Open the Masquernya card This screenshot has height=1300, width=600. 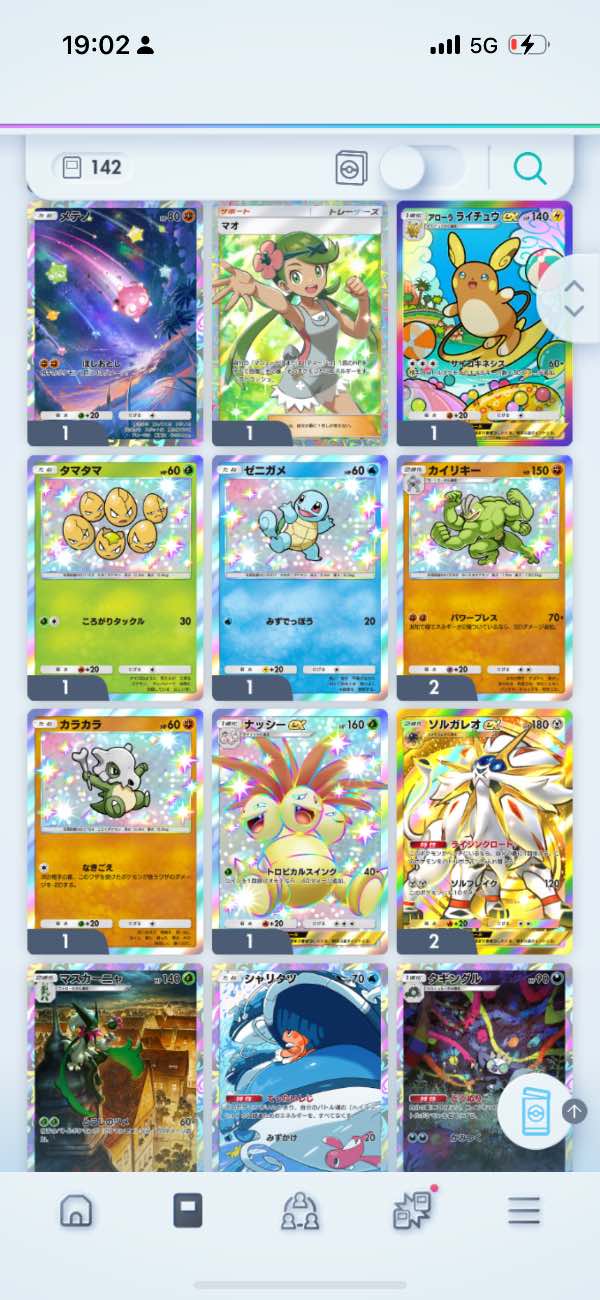[x=115, y=1065]
